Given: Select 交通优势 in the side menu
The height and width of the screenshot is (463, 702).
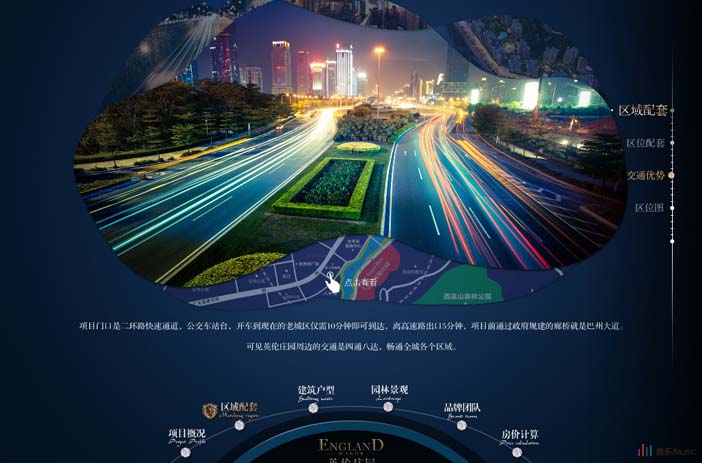Looking at the screenshot, I should (x=645, y=175).
